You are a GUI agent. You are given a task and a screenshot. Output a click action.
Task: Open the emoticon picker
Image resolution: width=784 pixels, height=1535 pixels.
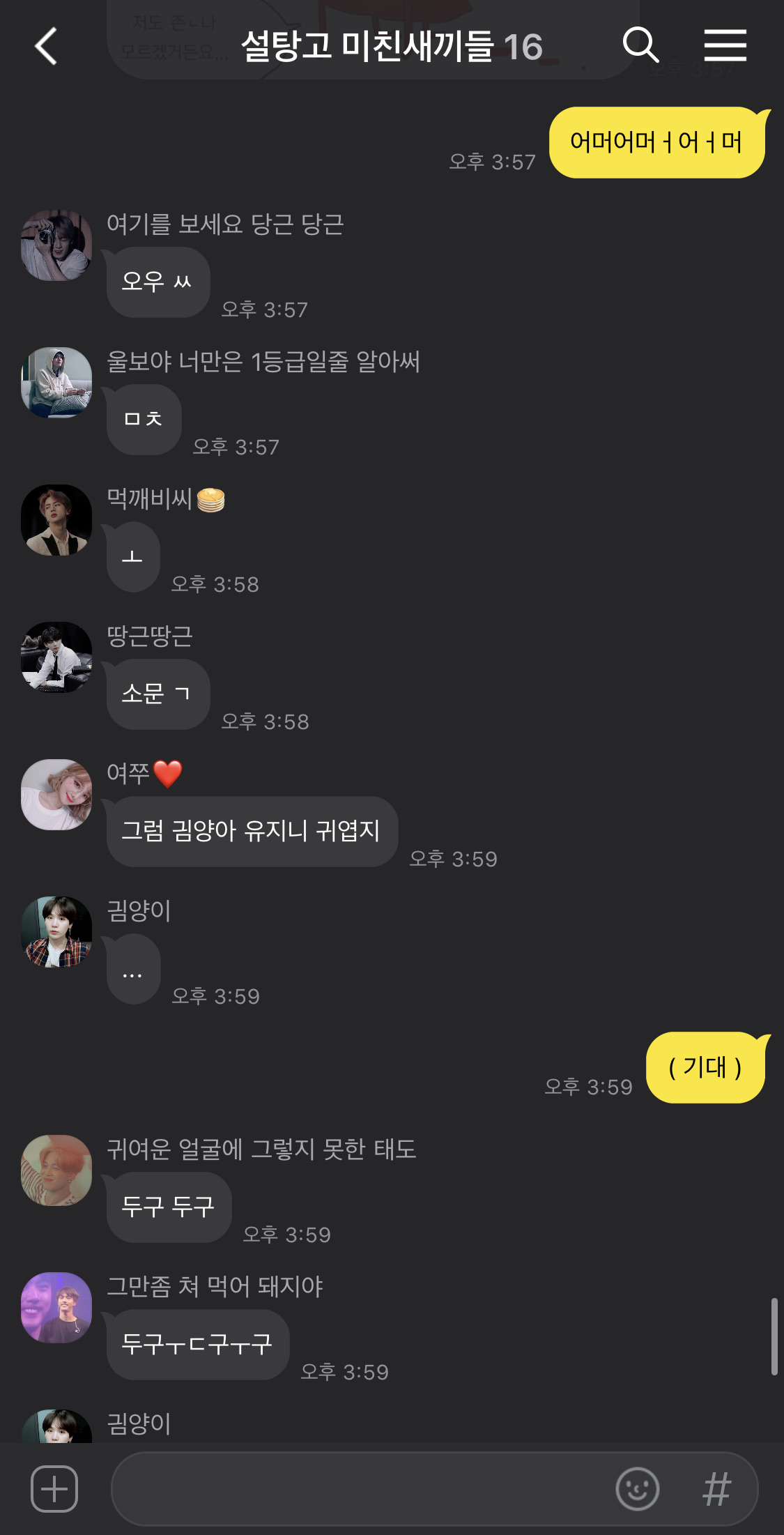tap(637, 1488)
